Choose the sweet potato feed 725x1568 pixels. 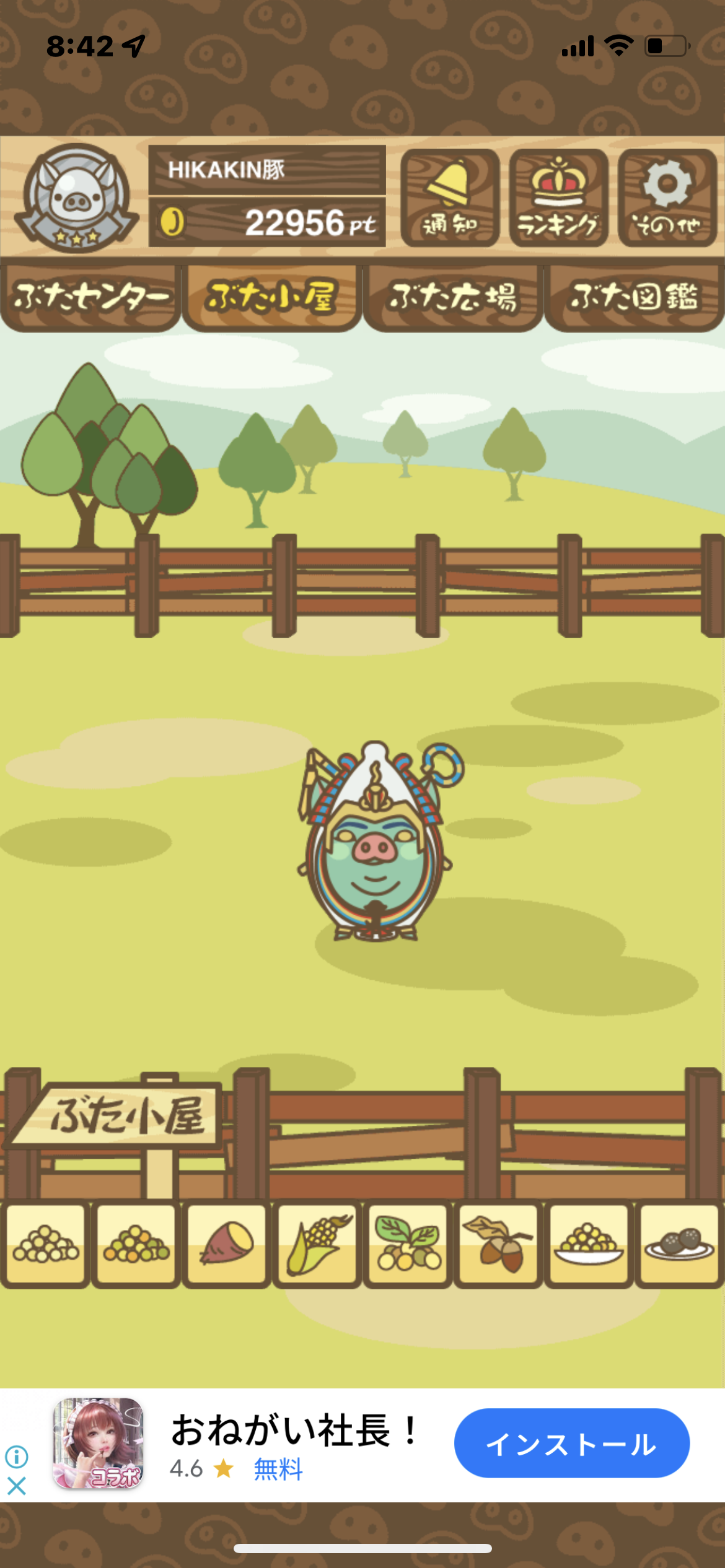226,1243
